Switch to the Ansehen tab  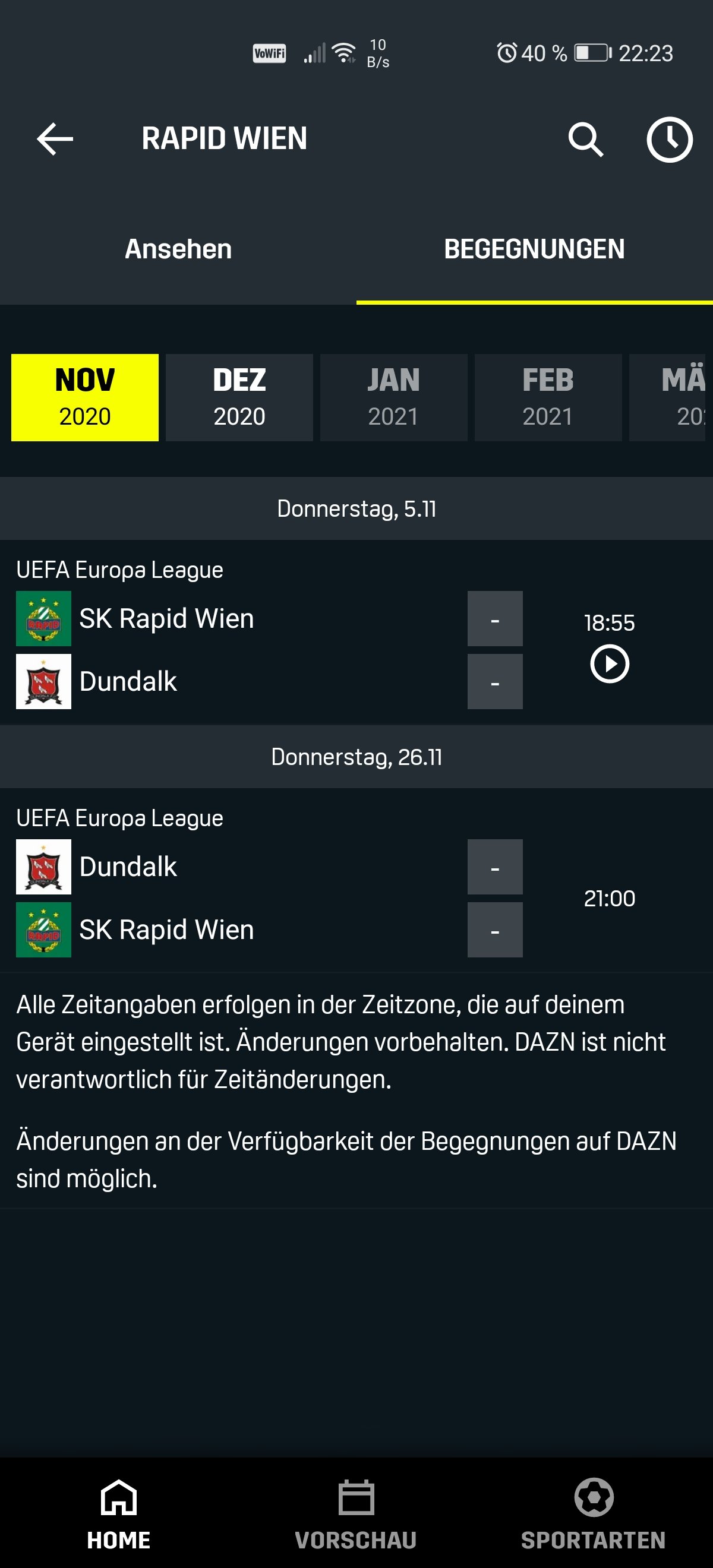(x=178, y=249)
